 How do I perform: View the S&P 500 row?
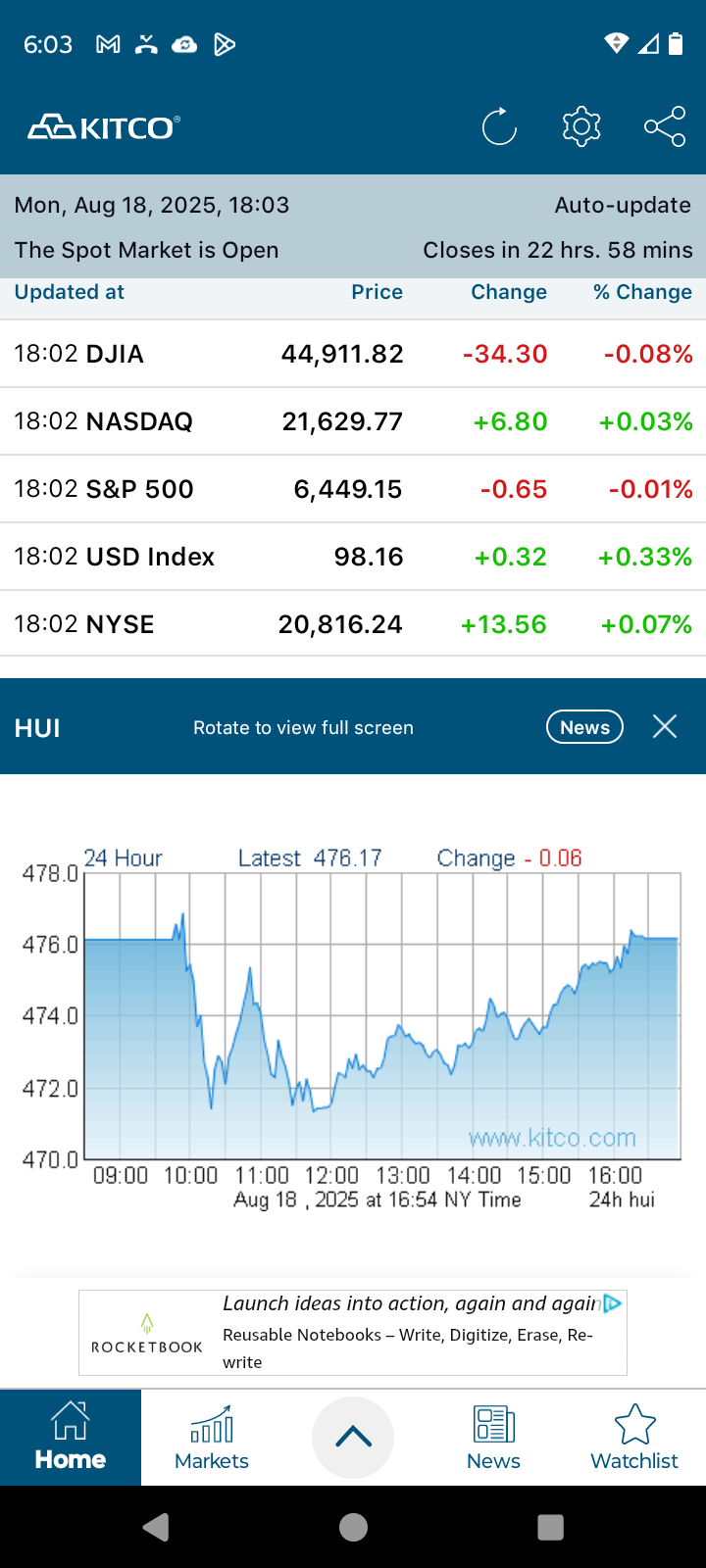click(x=353, y=489)
